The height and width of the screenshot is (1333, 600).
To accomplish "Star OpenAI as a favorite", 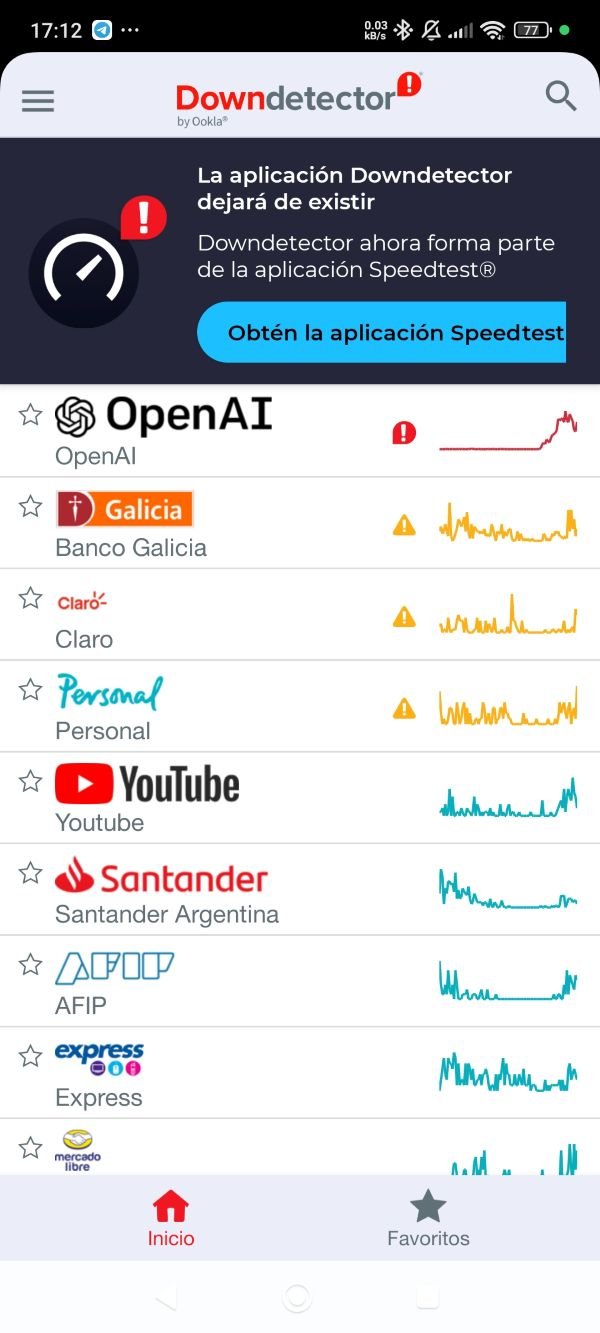I will 31,414.
